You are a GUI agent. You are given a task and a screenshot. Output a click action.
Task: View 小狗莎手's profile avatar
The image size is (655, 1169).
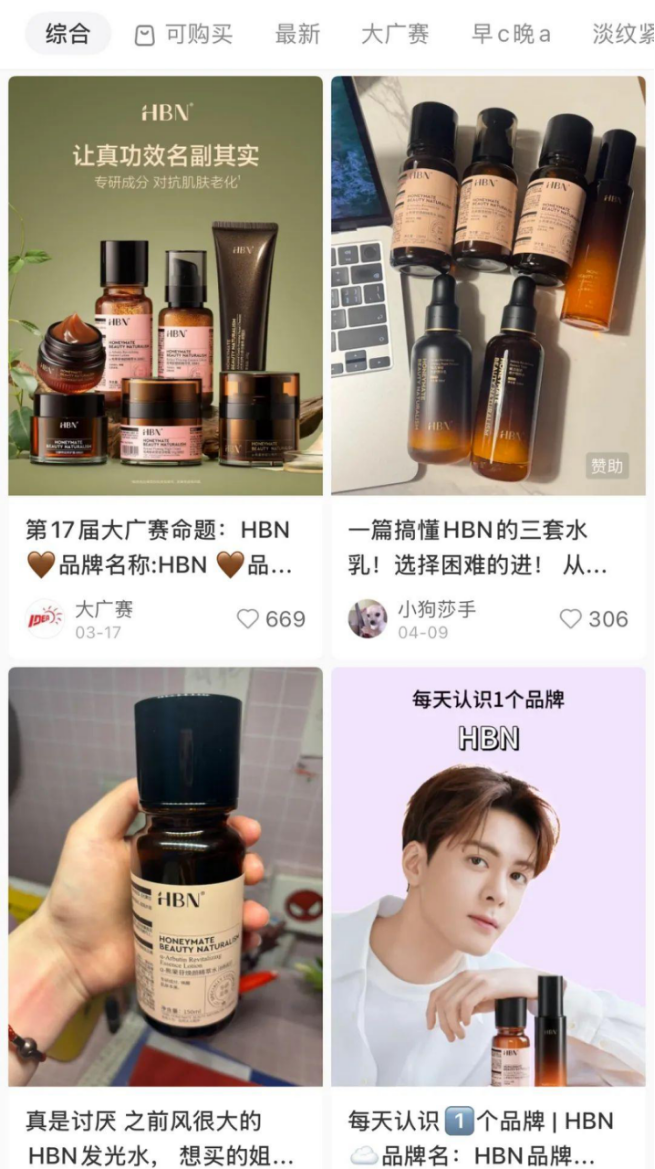367,619
